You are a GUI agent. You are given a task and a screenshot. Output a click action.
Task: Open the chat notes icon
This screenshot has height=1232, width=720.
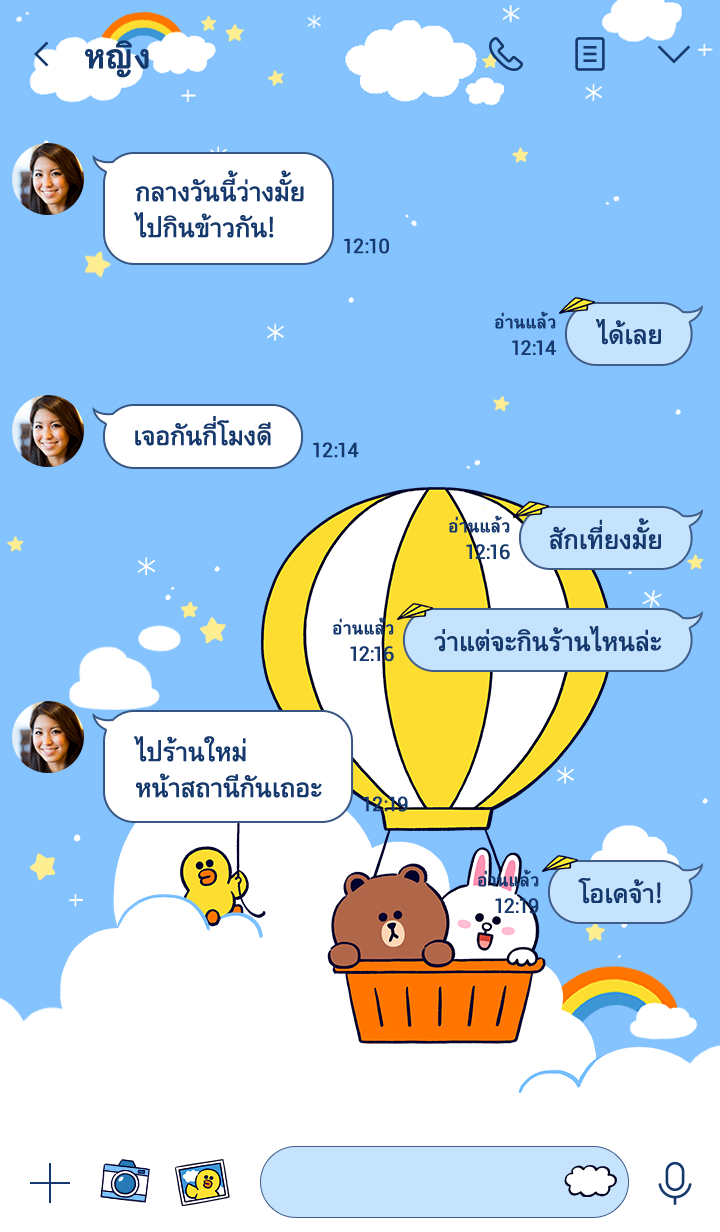click(590, 54)
